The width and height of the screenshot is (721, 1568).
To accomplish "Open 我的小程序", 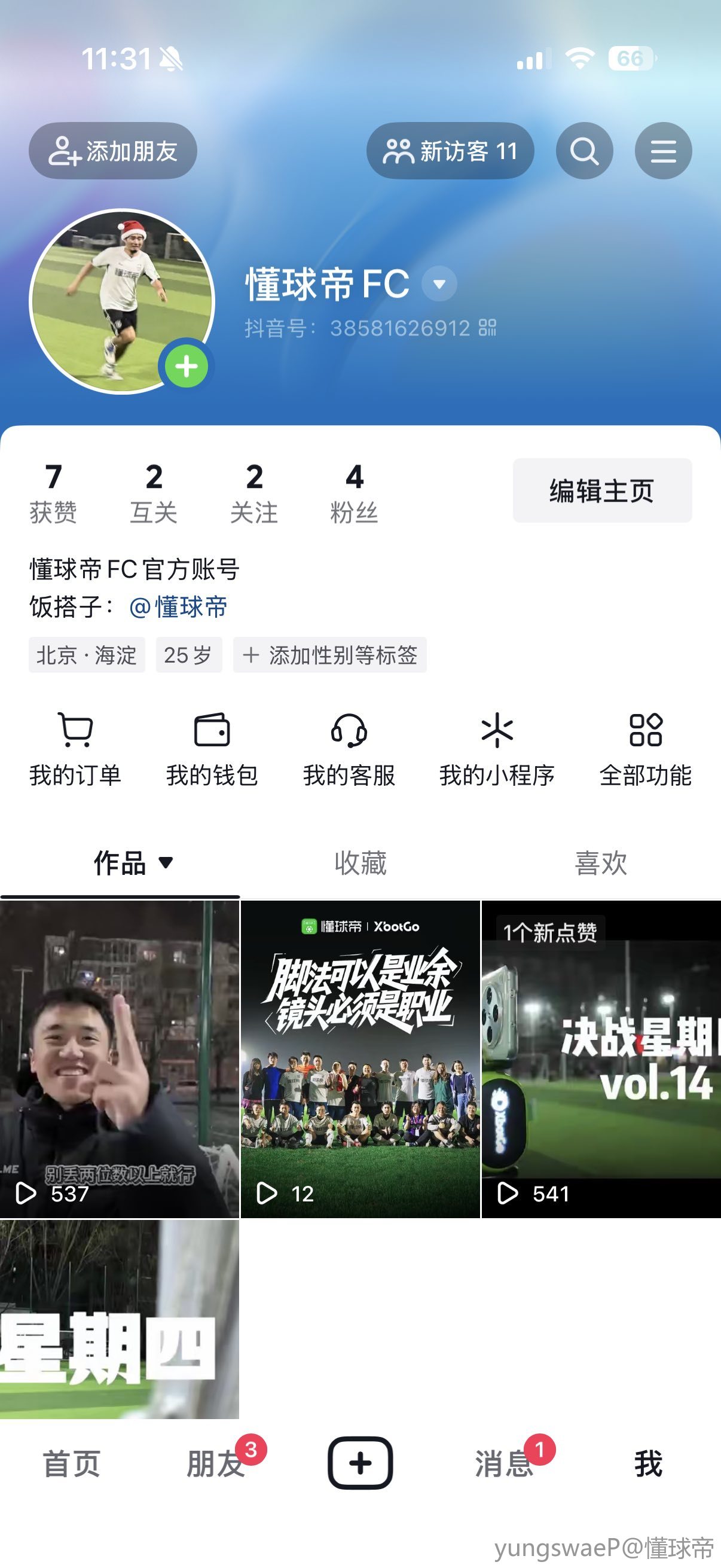I will click(x=496, y=749).
